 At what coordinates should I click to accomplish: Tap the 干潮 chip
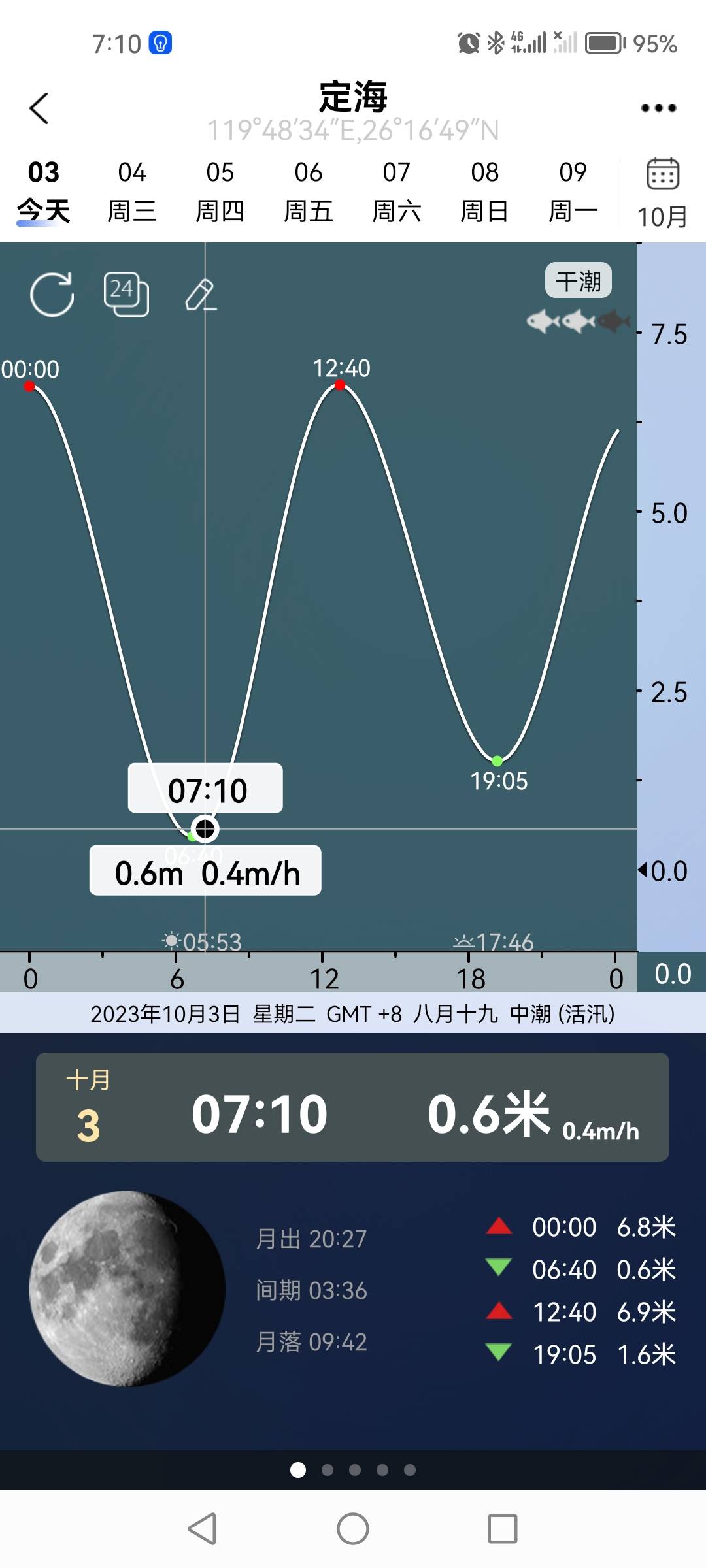[579, 280]
